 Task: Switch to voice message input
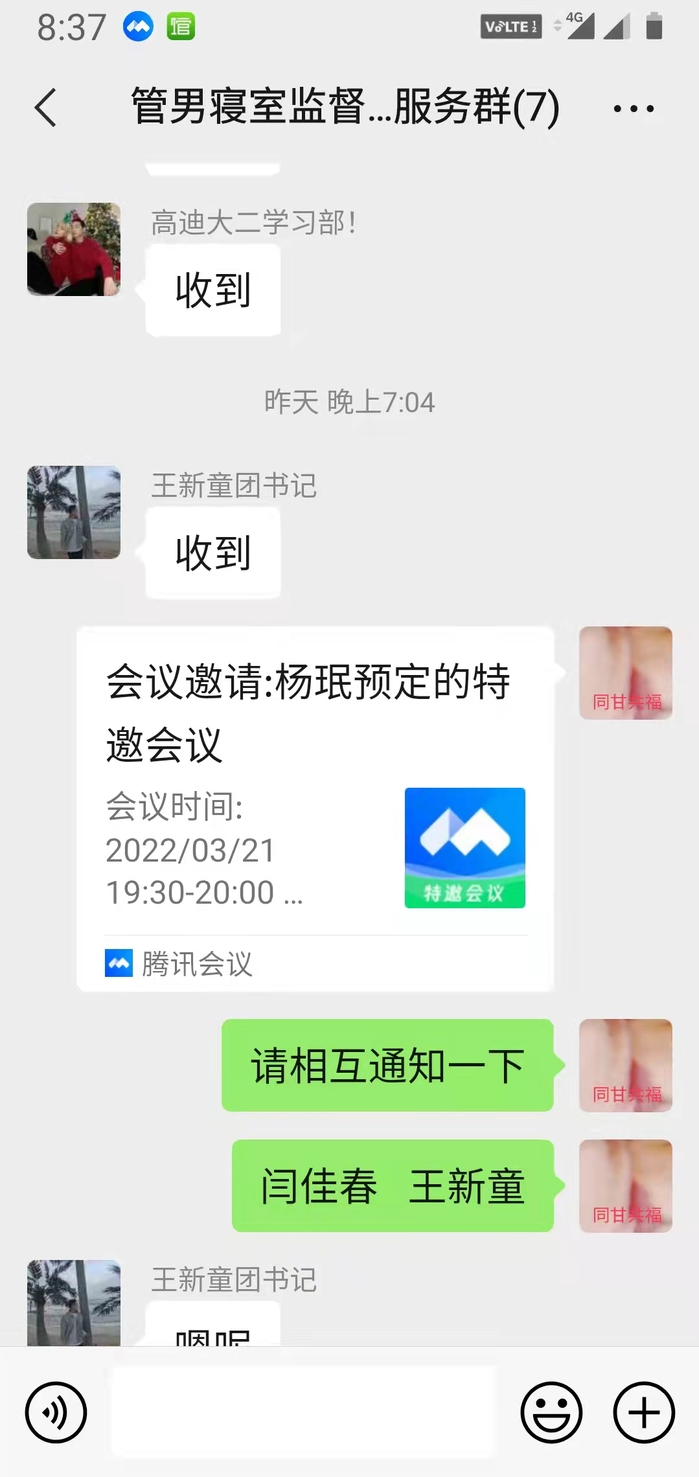click(56, 1413)
